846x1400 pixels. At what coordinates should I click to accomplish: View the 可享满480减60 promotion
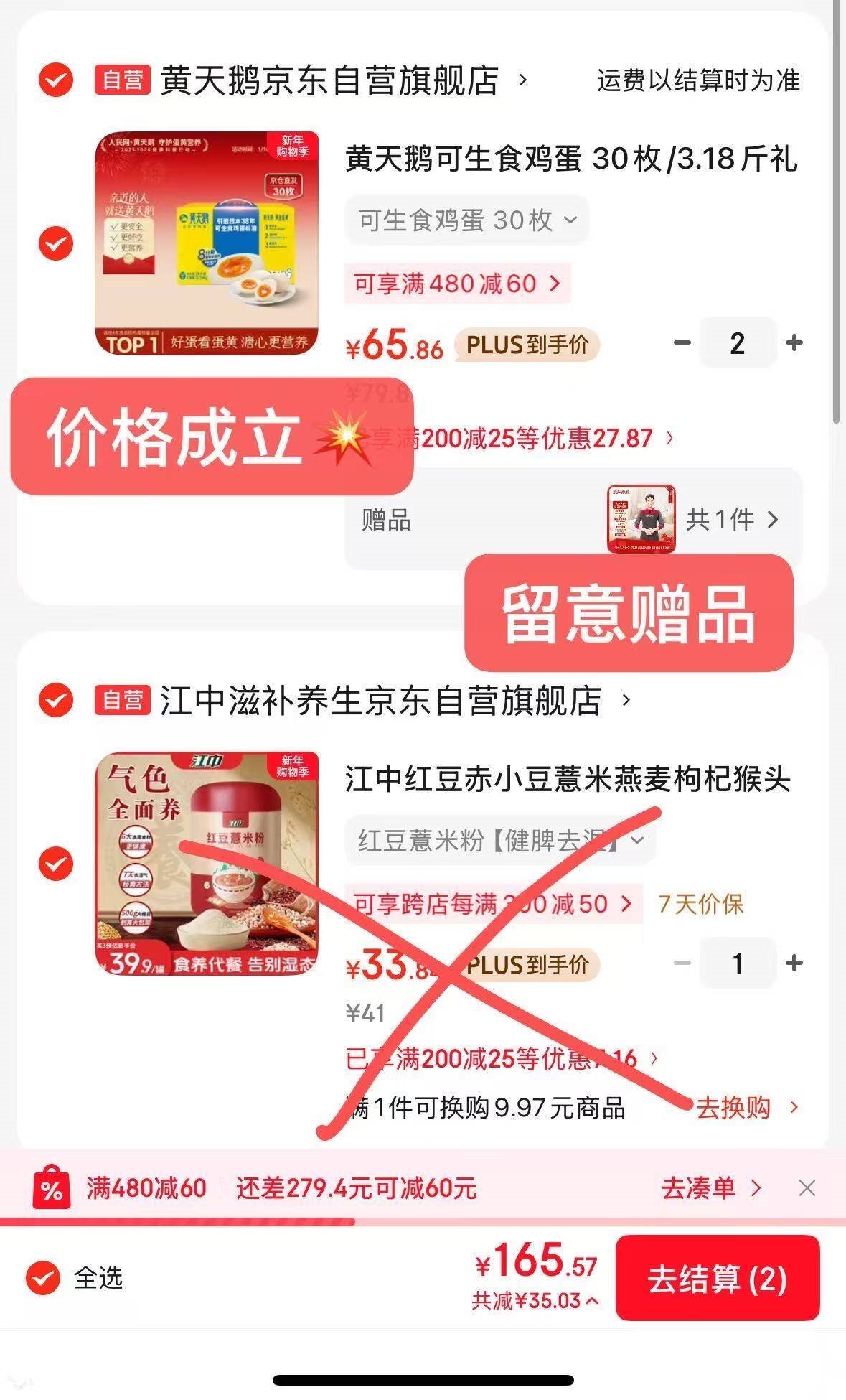pyautogui.click(x=457, y=284)
